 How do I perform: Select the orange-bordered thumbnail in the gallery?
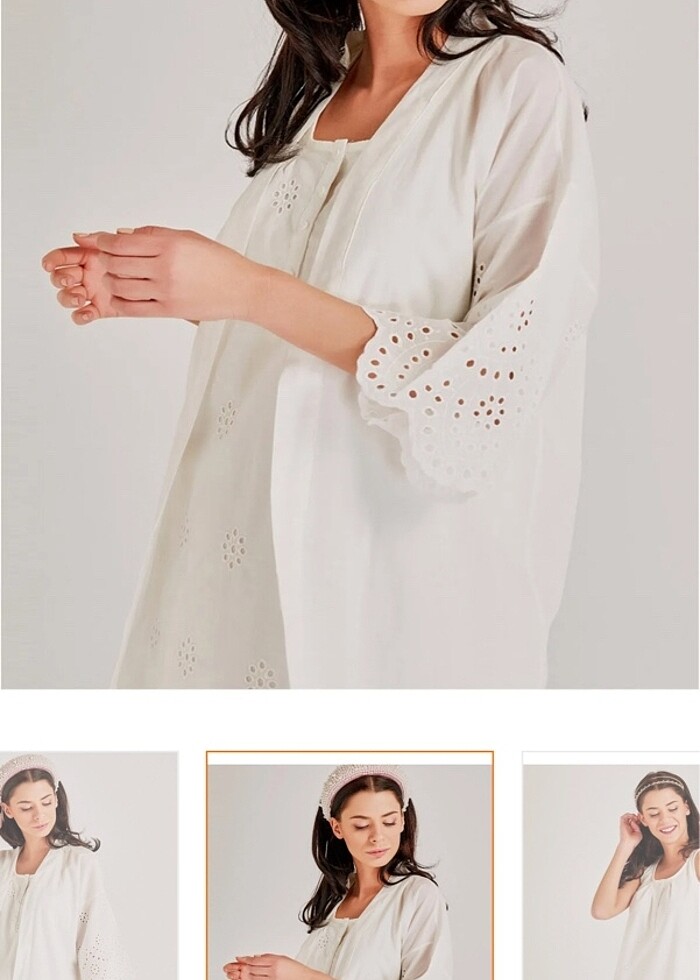click(350, 866)
